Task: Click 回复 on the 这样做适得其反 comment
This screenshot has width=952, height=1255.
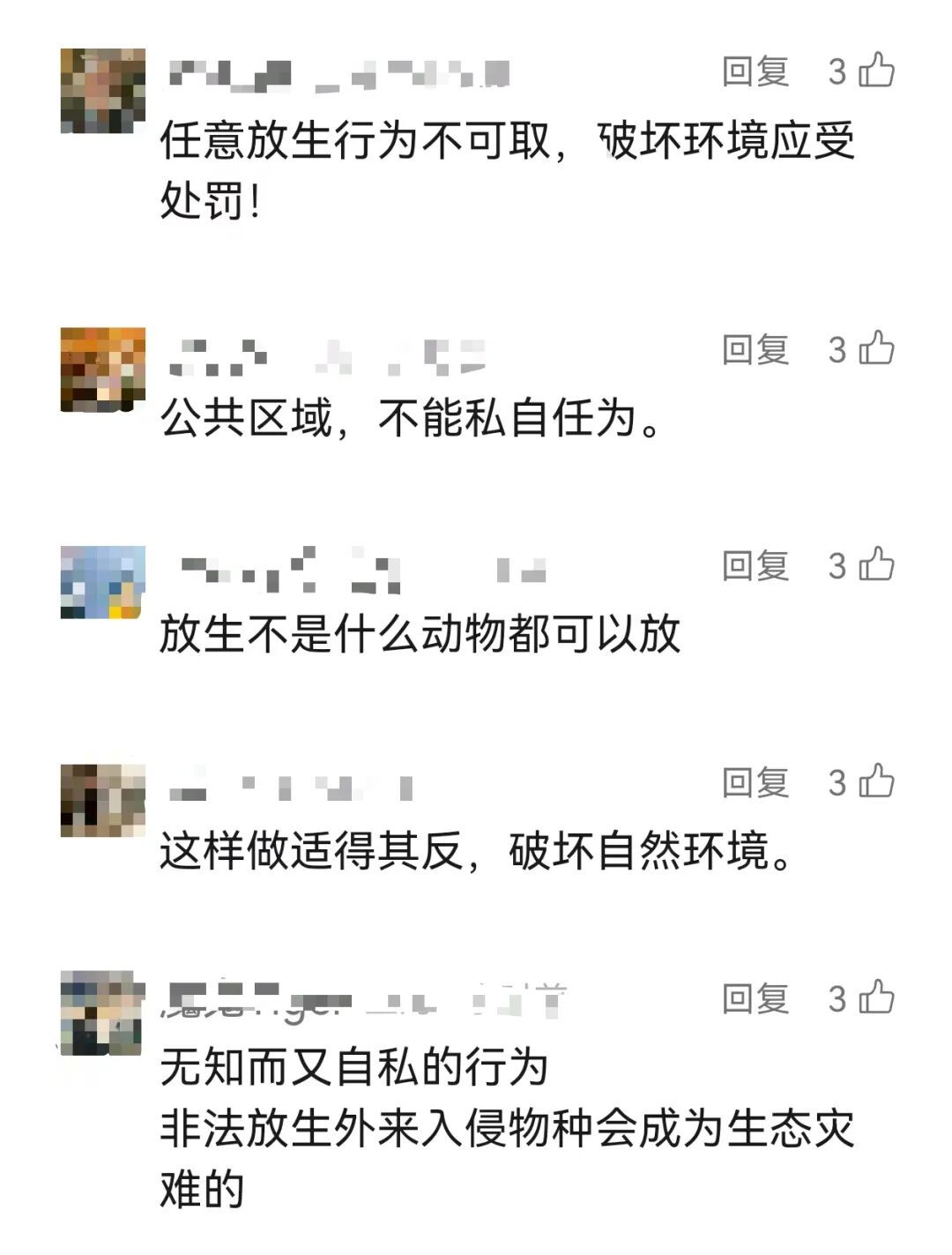Action: (x=756, y=782)
